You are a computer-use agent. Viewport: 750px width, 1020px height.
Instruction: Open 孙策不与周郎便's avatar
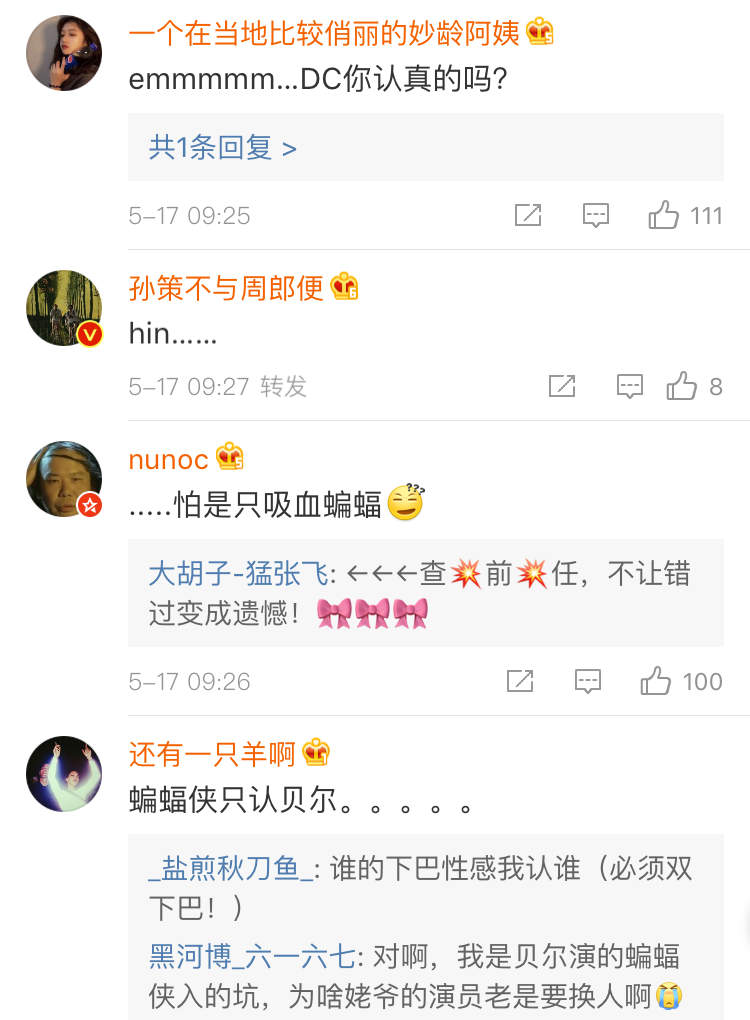tap(64, 307)
